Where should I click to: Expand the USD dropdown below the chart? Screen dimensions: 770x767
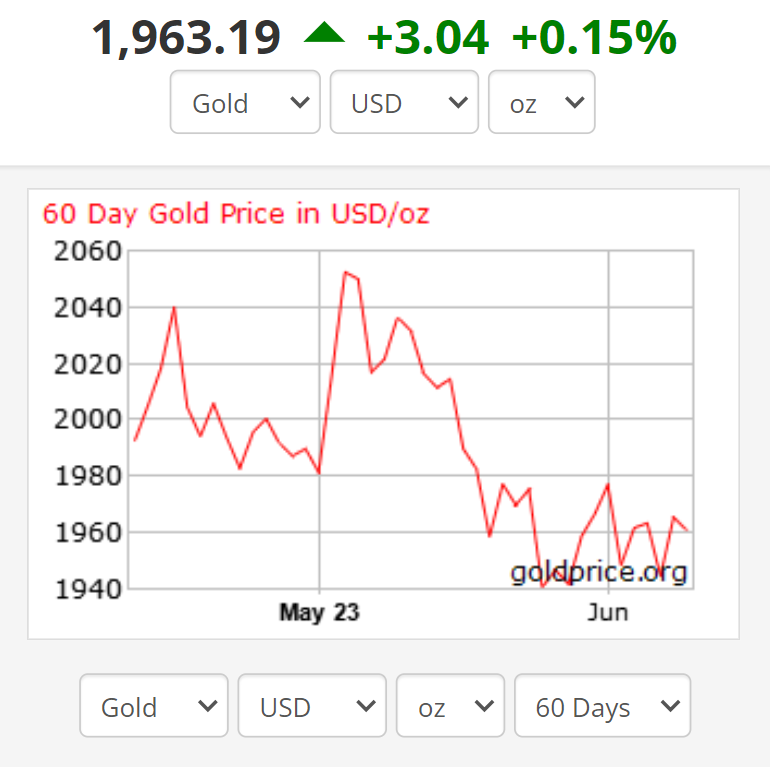[312, 706]
